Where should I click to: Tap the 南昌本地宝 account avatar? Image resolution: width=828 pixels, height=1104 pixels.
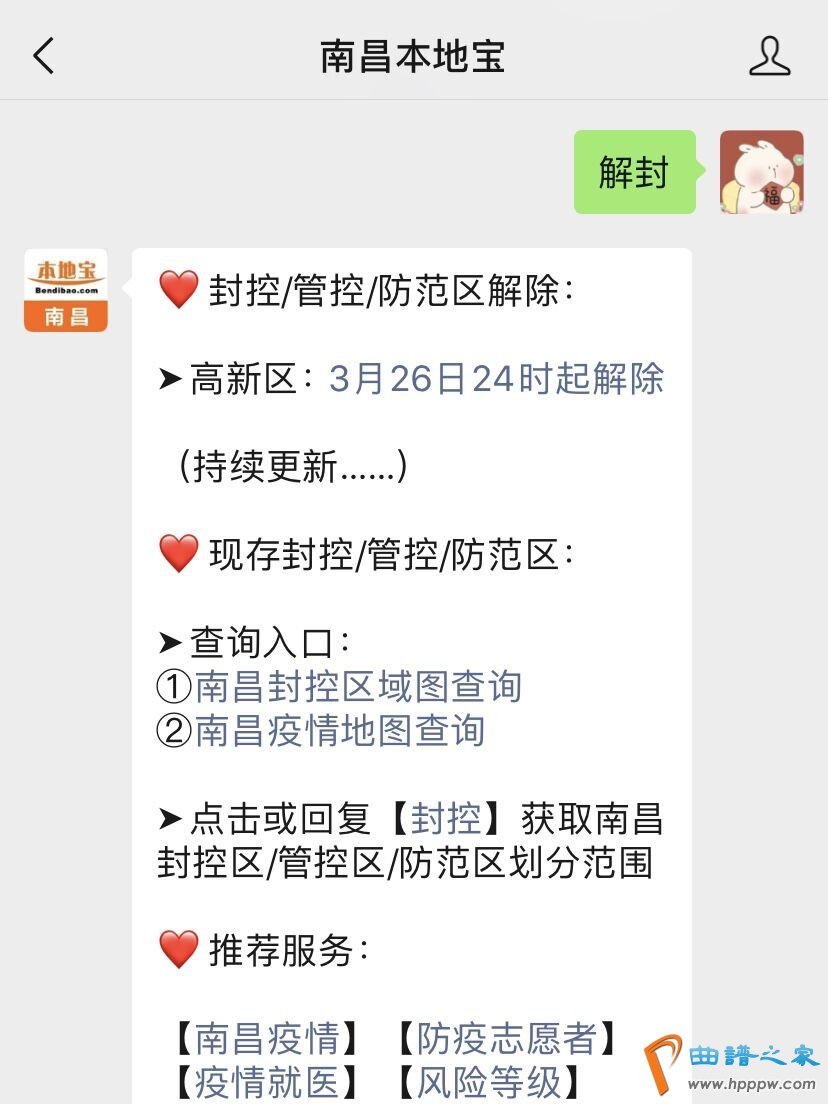pyautogui.click(x=66, y=290)
